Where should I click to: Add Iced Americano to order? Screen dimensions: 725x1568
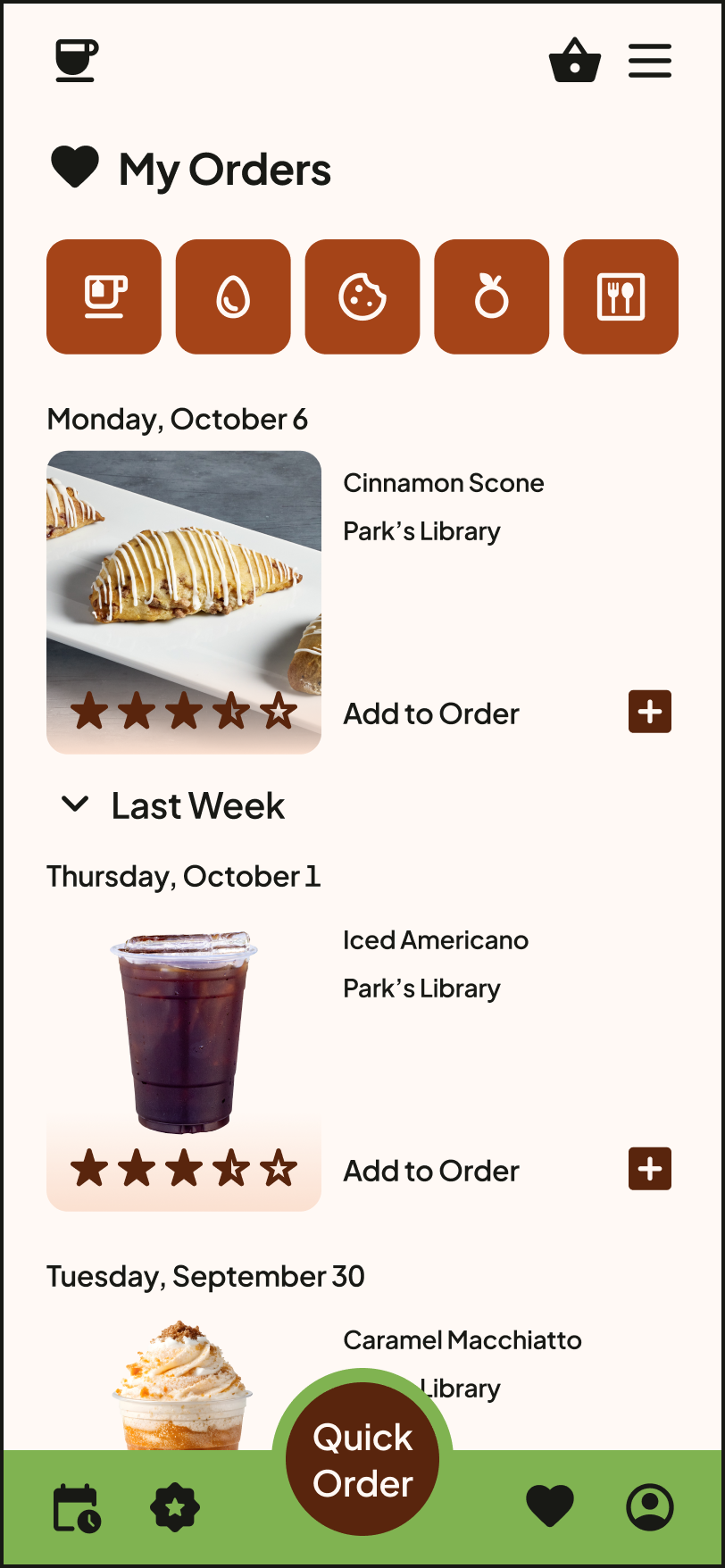coord(649,1169)
